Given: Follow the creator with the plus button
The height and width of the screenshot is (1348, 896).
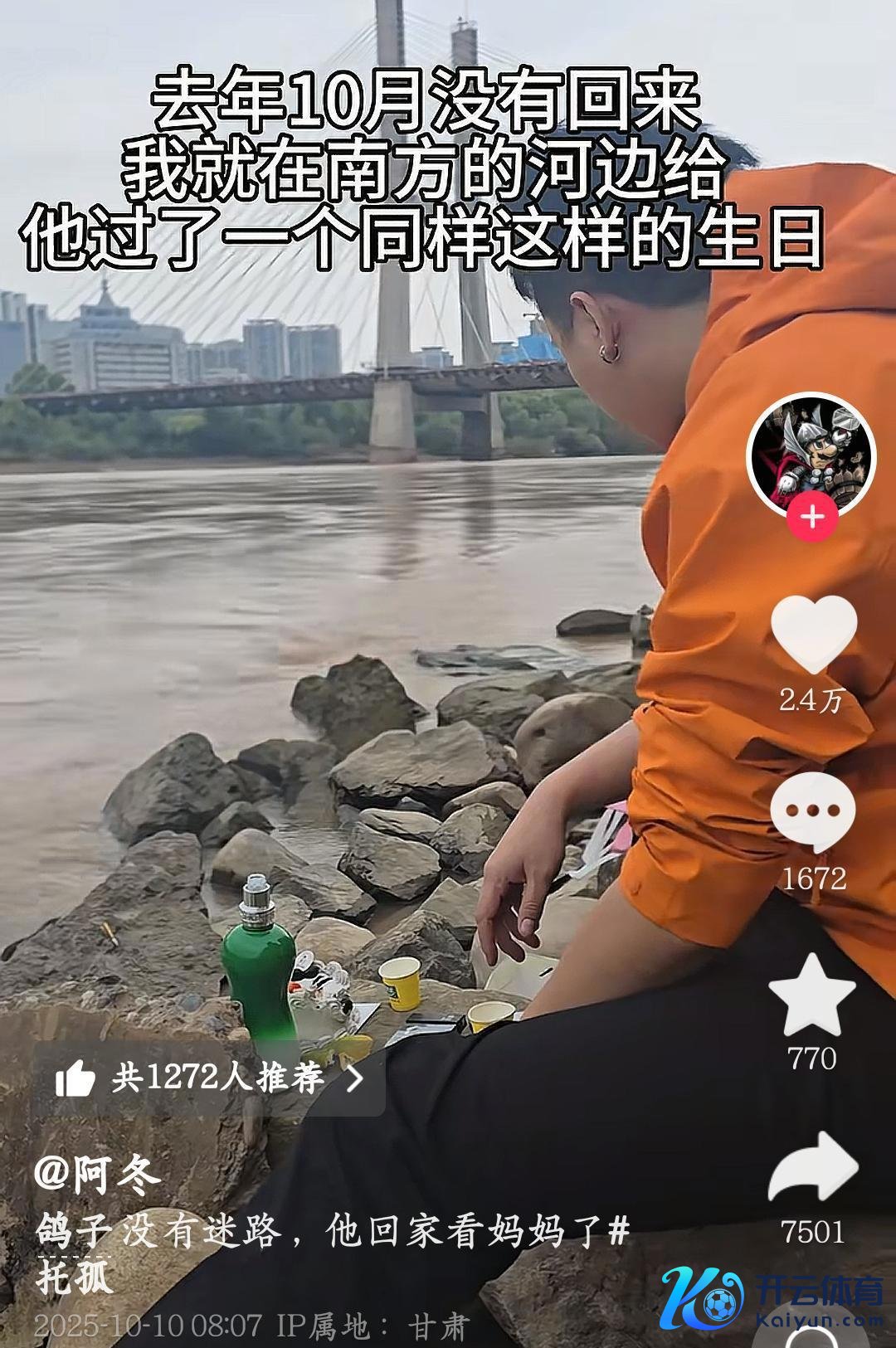Looking at the screenshot, I should coord(812,518).
